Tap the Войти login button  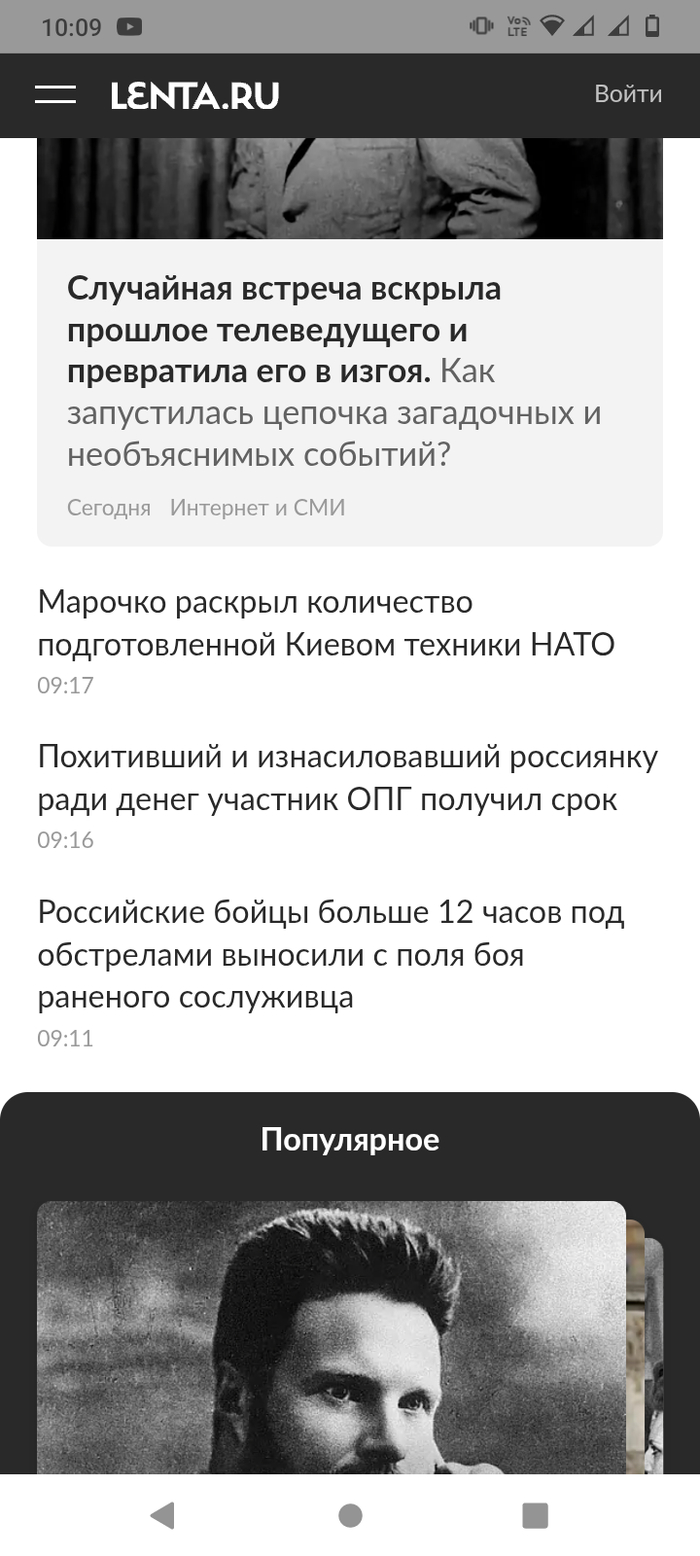tap(628, 94)
